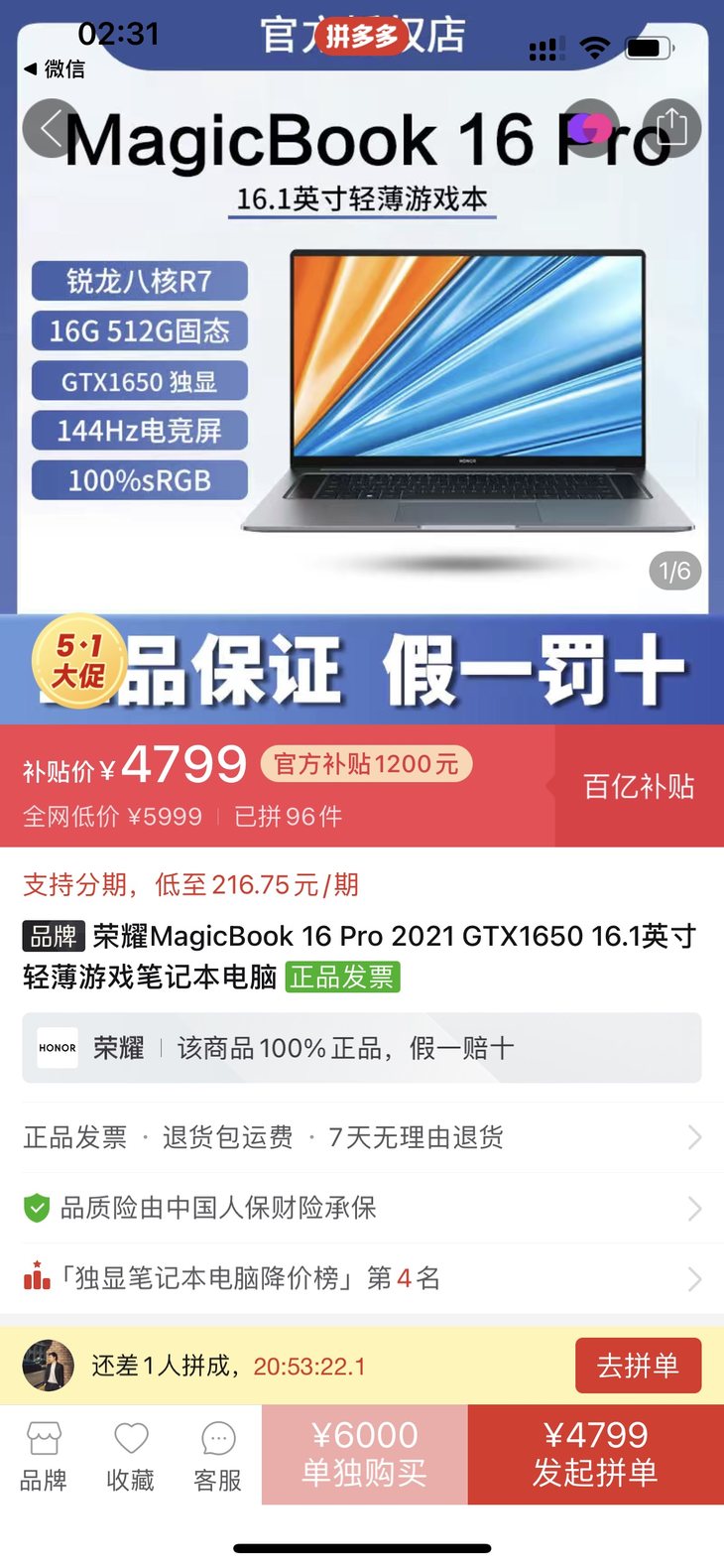Return to 微信 app

tap(55, 68)
